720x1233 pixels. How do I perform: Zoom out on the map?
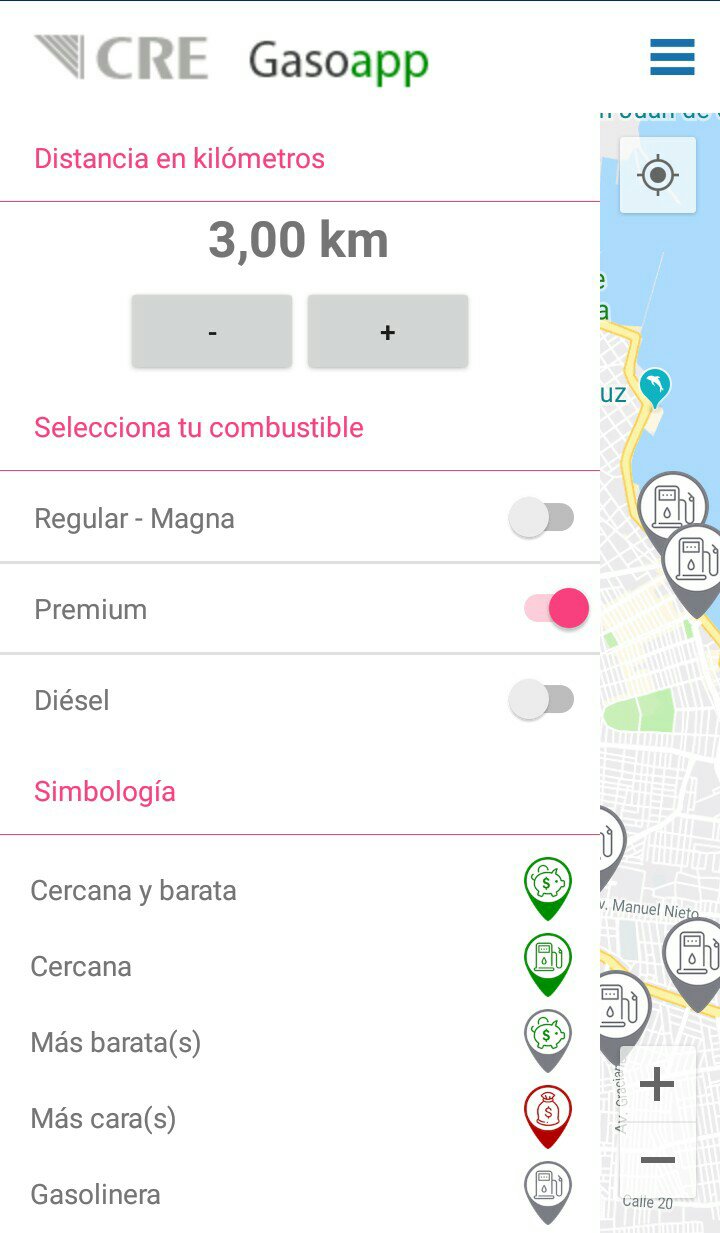point(657,1160)
